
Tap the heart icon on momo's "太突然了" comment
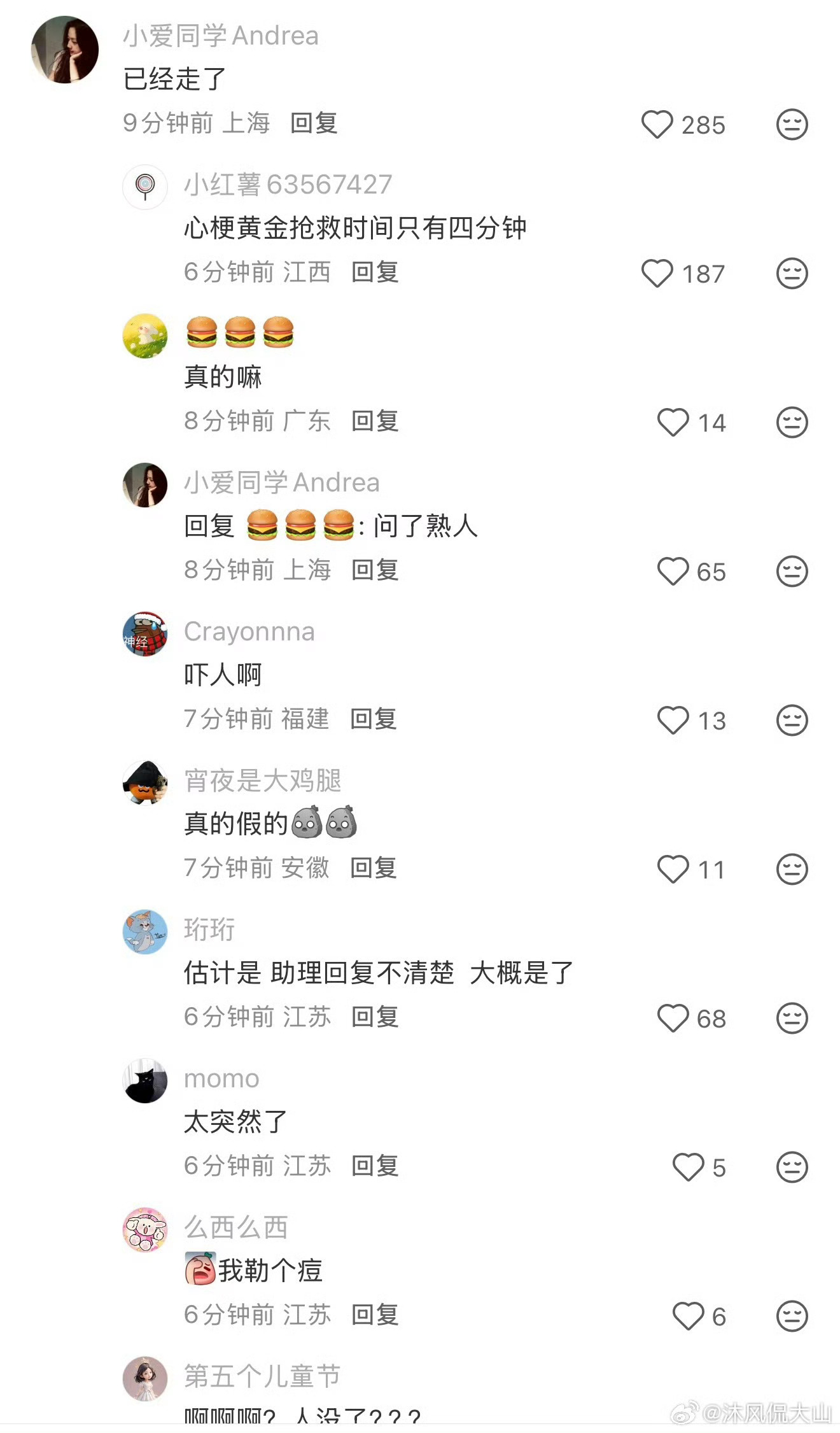point(687,1166)
